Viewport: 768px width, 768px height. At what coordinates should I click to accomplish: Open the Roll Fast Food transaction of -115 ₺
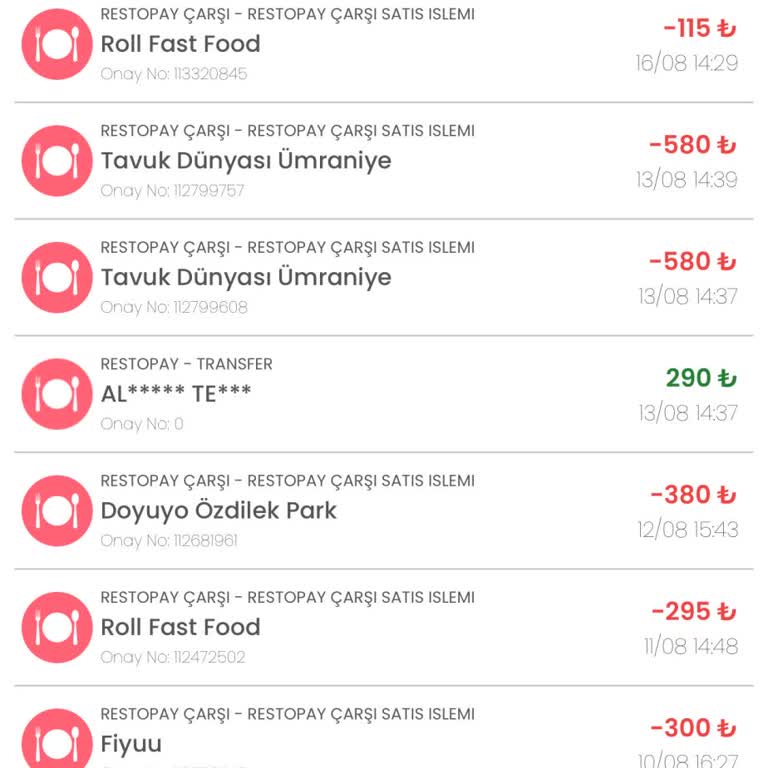tap(383, 45)
